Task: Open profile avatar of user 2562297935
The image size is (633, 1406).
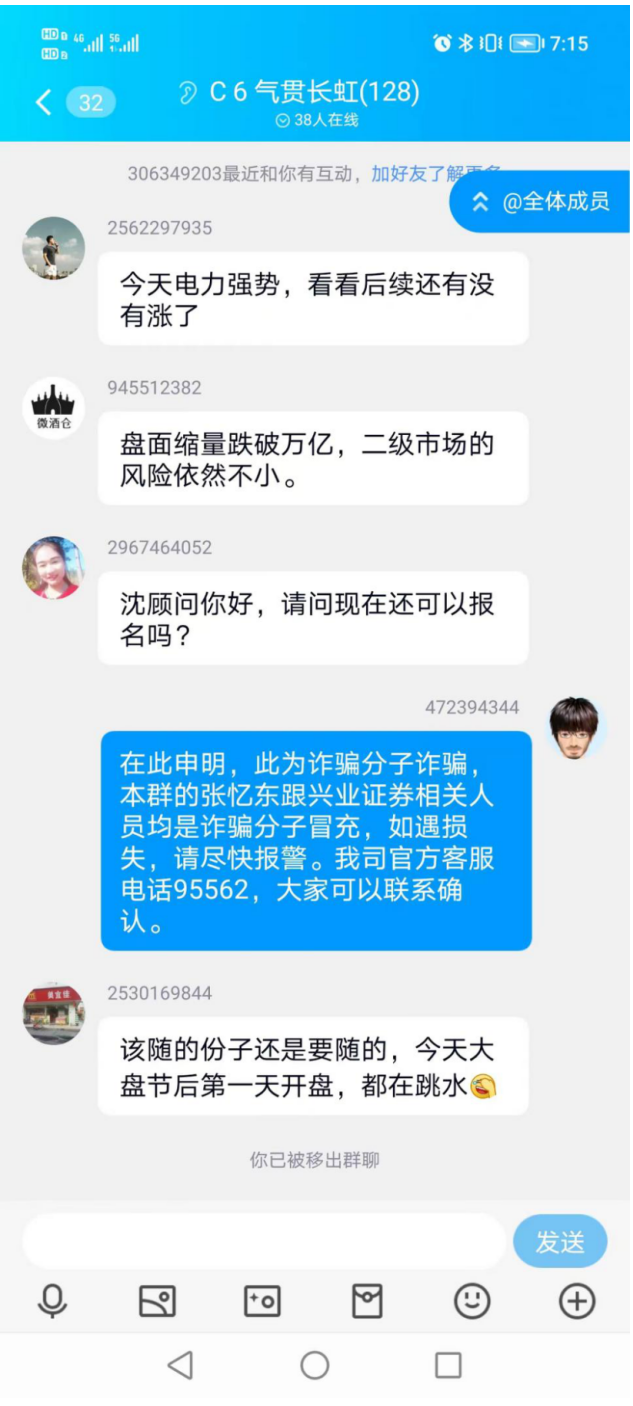Action: click(53, 248)
